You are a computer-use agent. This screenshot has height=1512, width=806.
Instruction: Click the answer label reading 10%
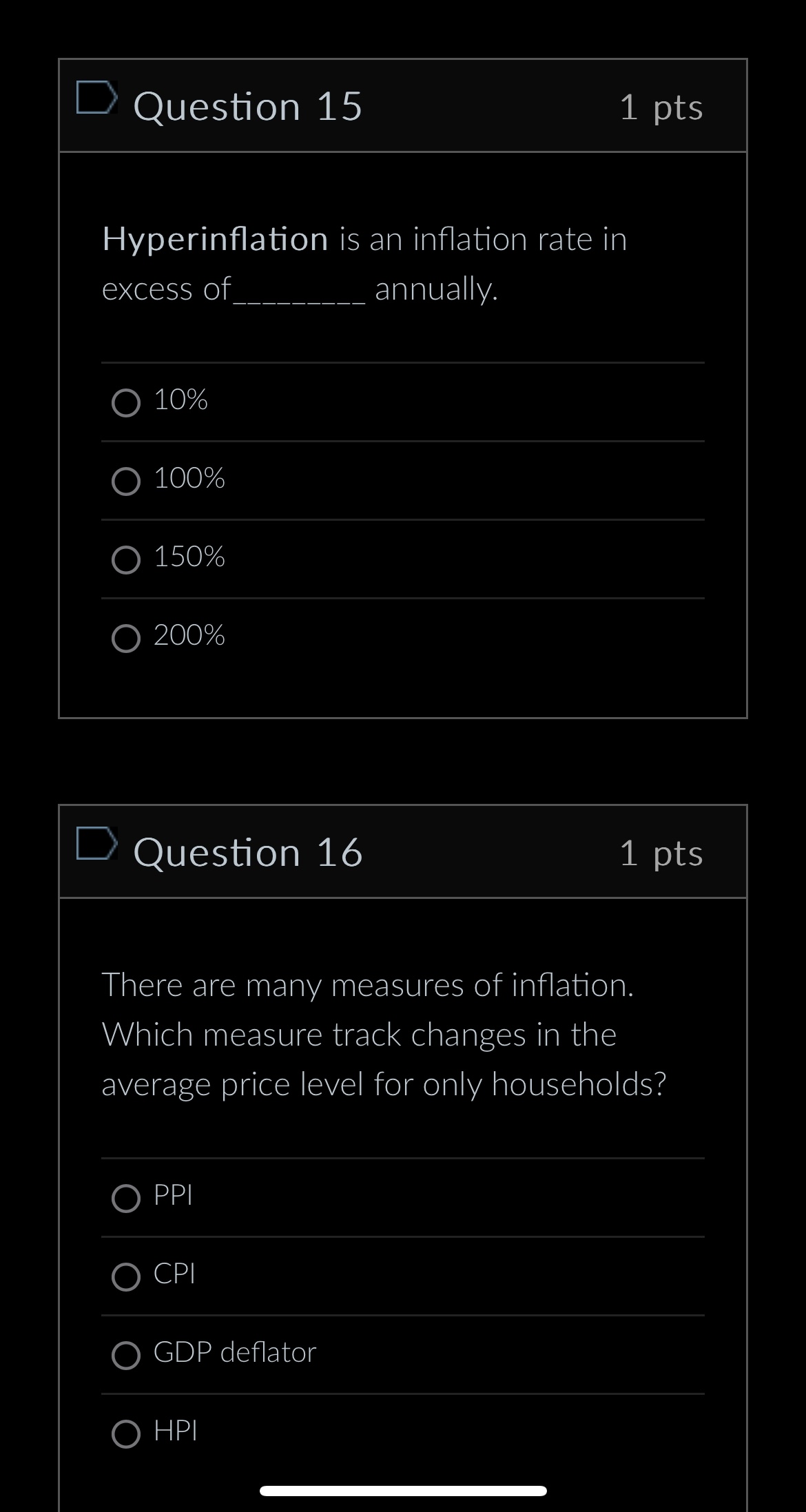(x=180, y=401)
